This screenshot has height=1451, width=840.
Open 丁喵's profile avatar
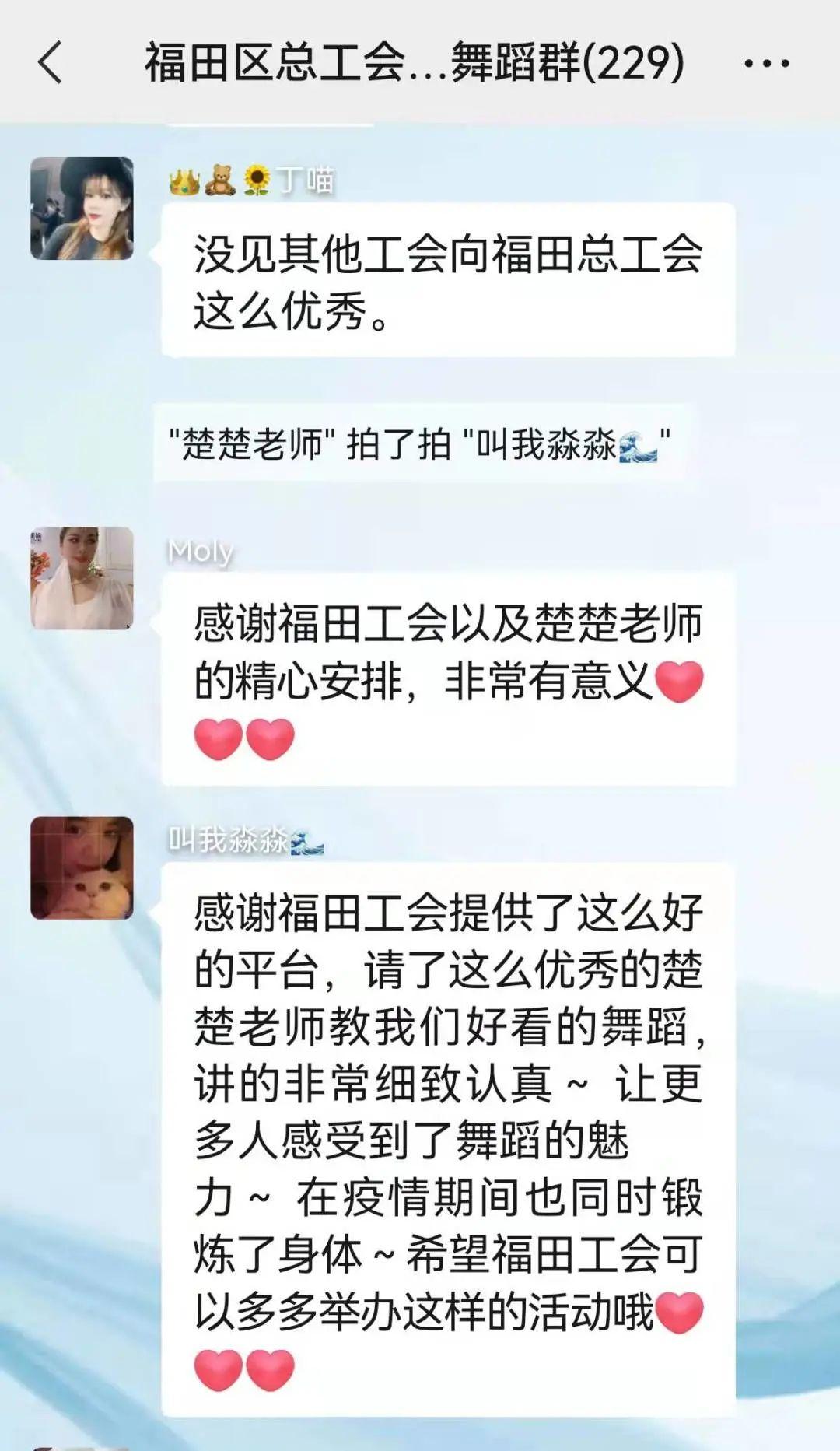coord(82,209)
